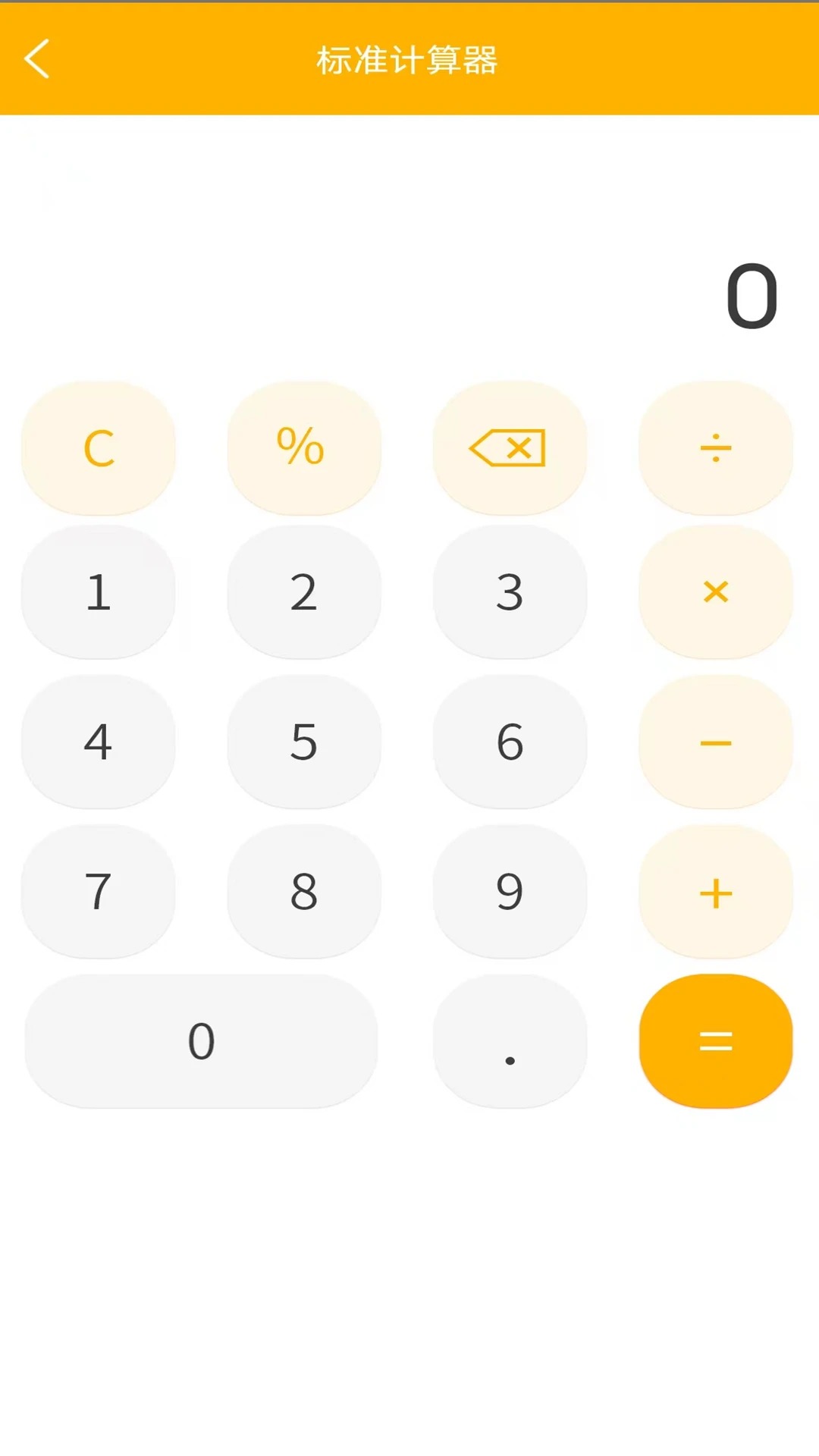Clear the display with C
Viewport: 819px width, 1456px height.
pos(99,448)
